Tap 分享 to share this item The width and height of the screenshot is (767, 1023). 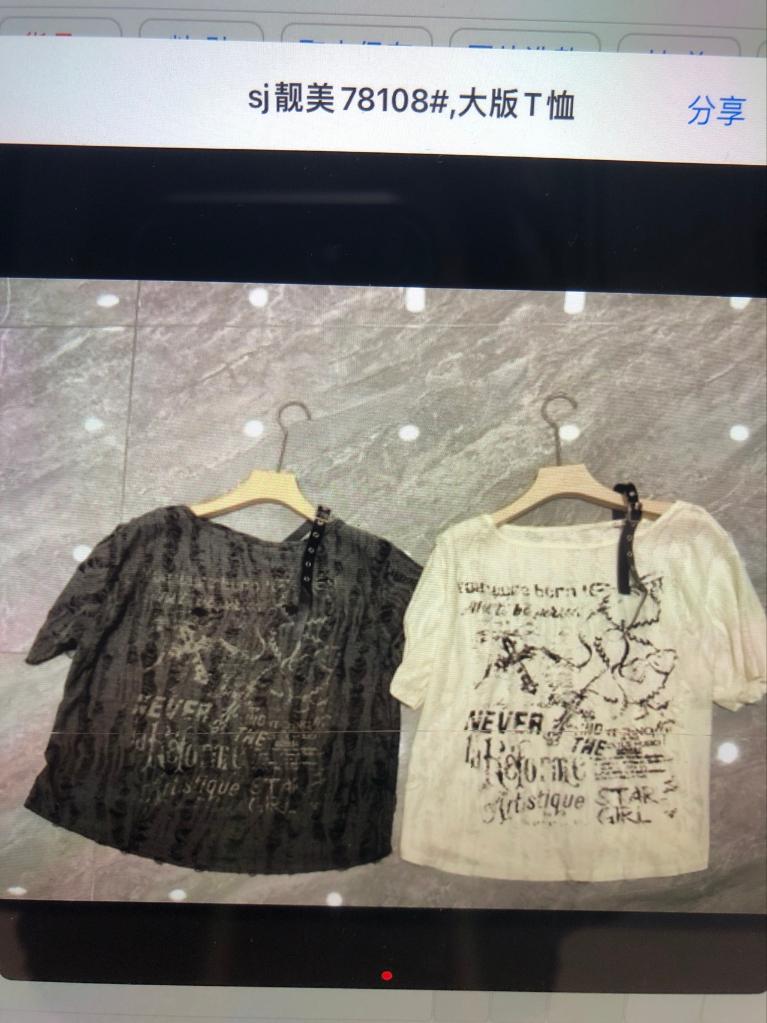click(x=716, y=110)
